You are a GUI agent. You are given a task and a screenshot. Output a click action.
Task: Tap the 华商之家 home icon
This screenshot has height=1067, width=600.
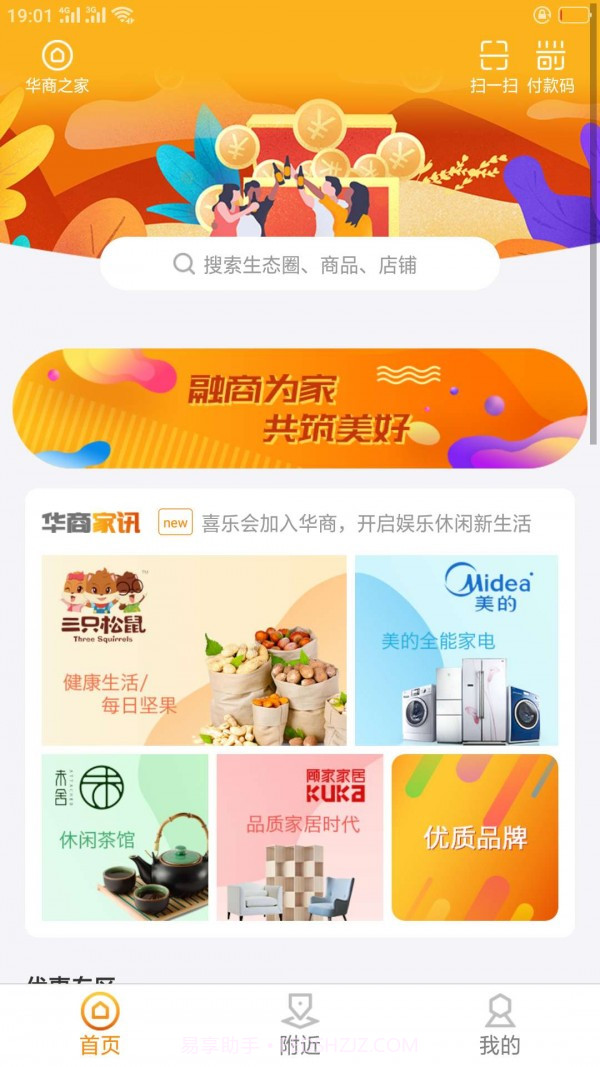[x=57, y=66]
